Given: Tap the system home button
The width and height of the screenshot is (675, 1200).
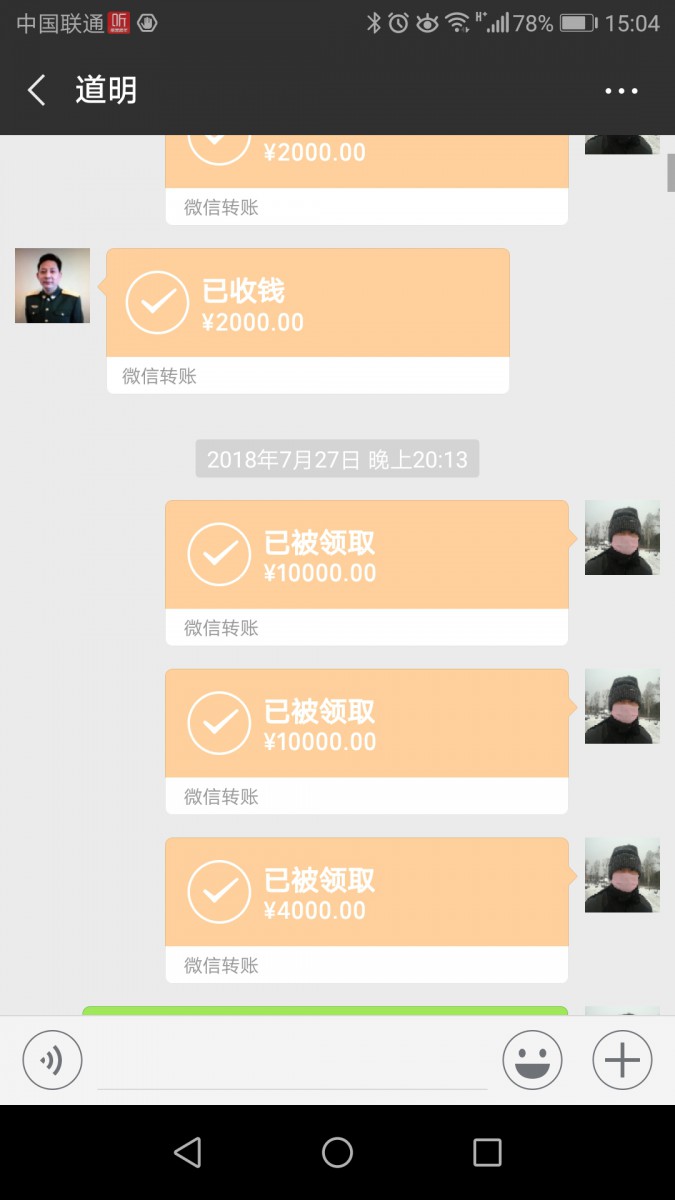Looking at the screenshot, I should click(x=337, y=1152).
